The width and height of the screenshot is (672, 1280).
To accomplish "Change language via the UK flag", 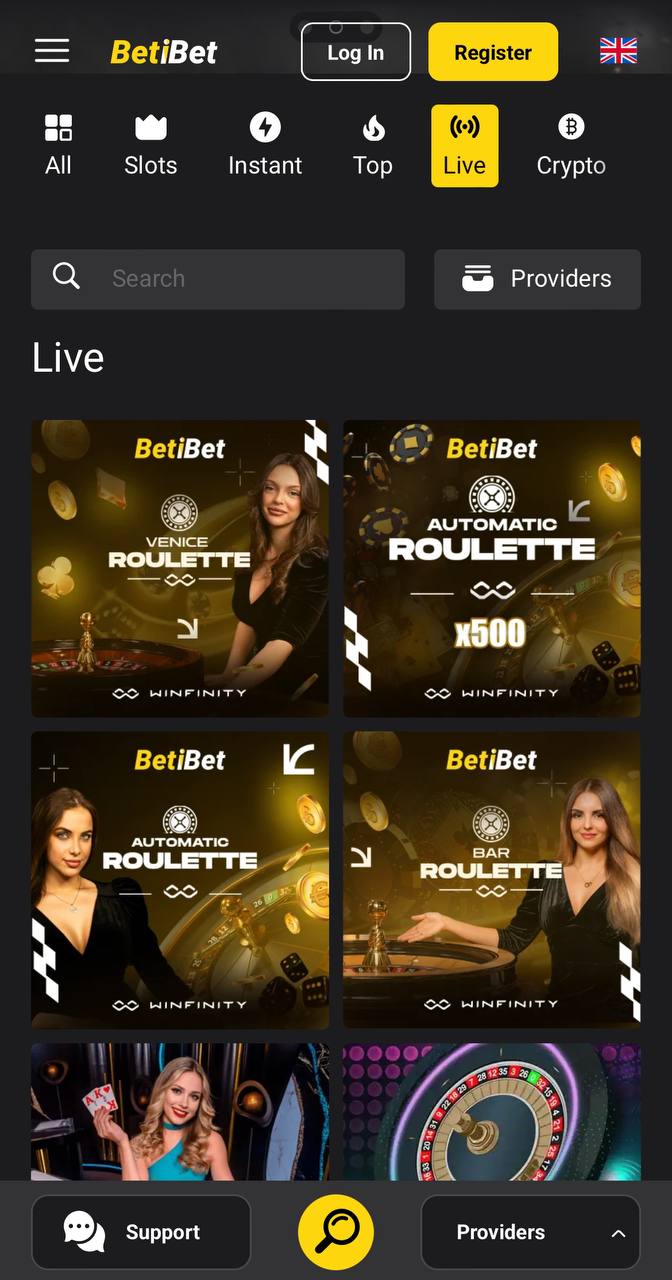I will pyautogui.click(x=618, y=51).
